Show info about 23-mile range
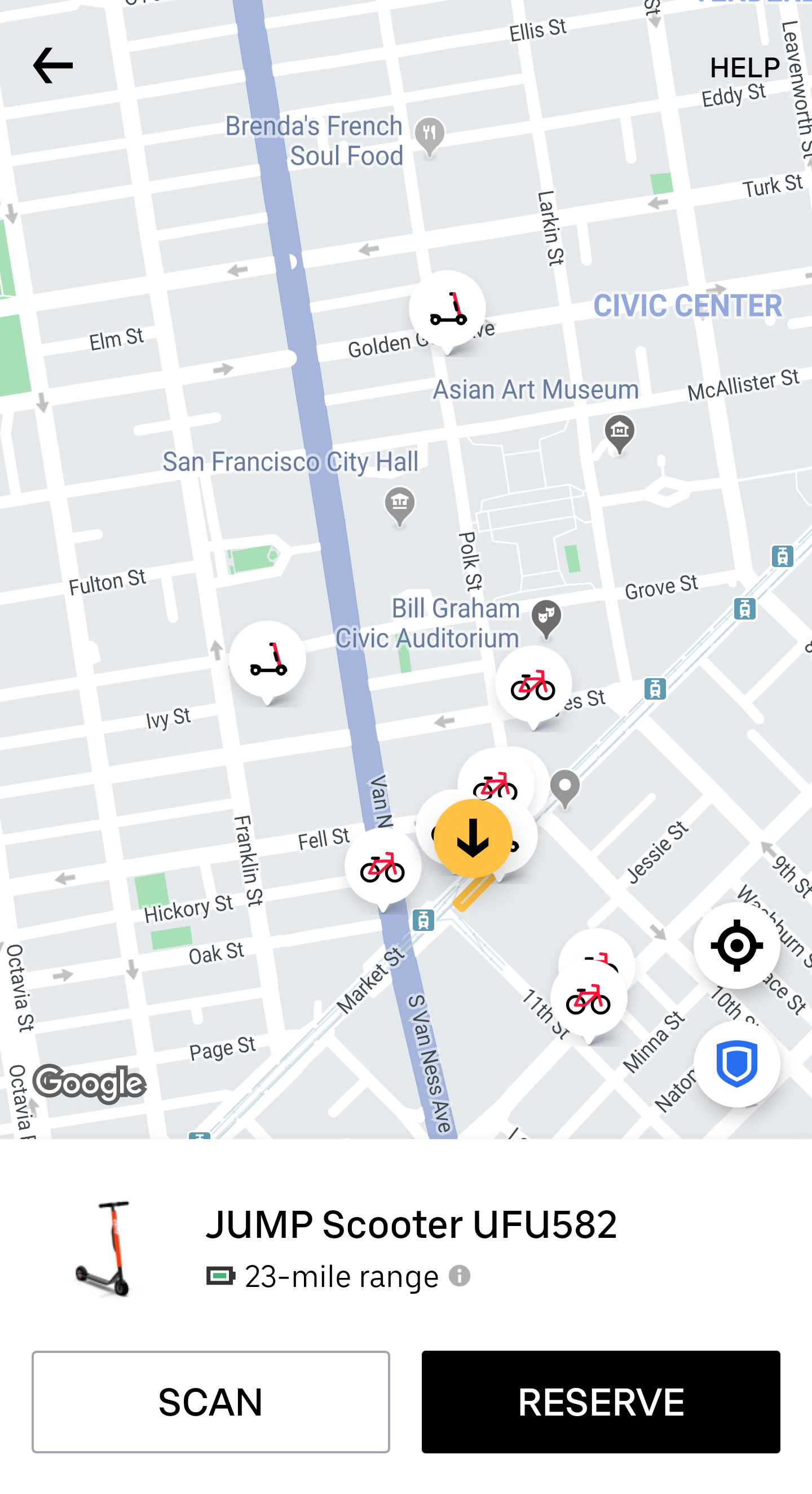This screenshot has width=812, height=1494. tap(460, 1275)
